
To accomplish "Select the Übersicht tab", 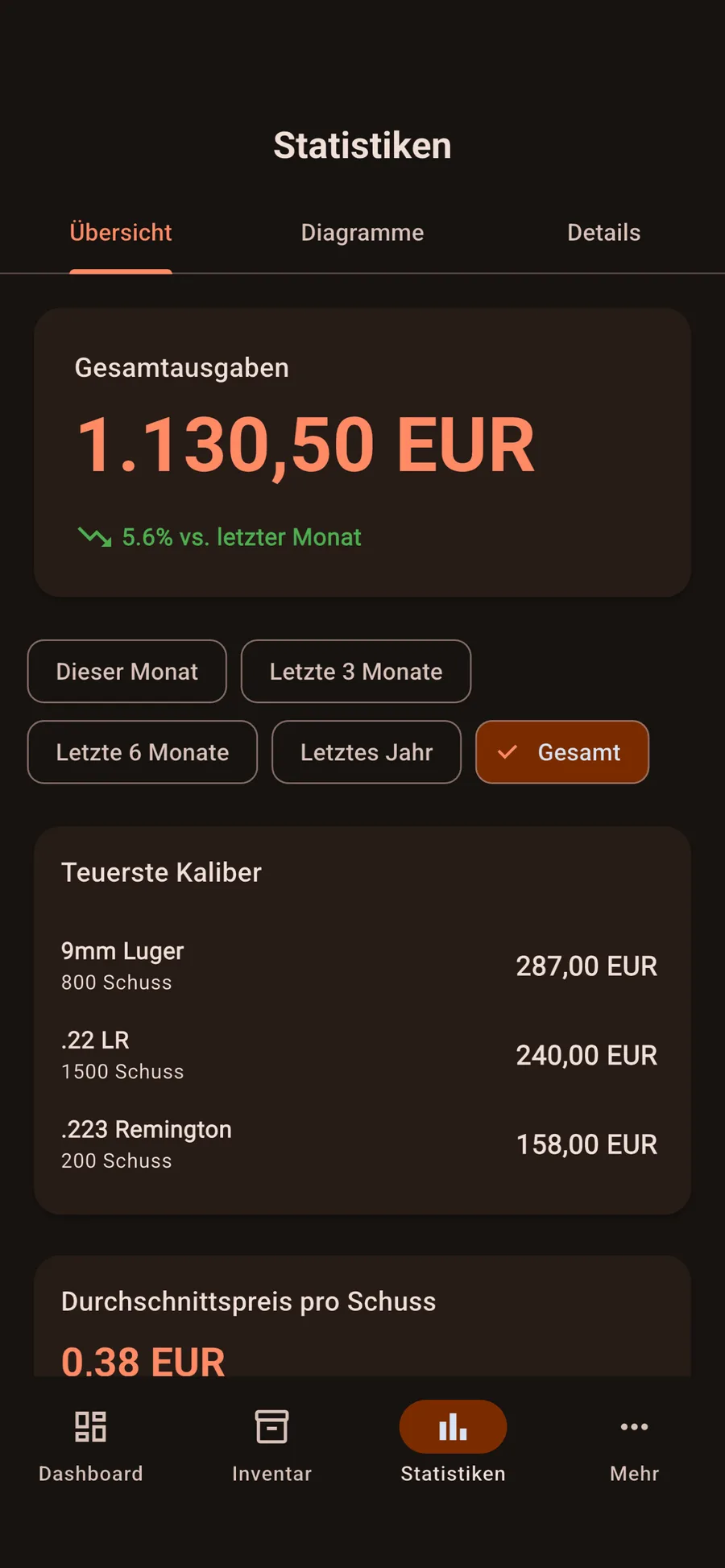I will (x=120, y=233).
